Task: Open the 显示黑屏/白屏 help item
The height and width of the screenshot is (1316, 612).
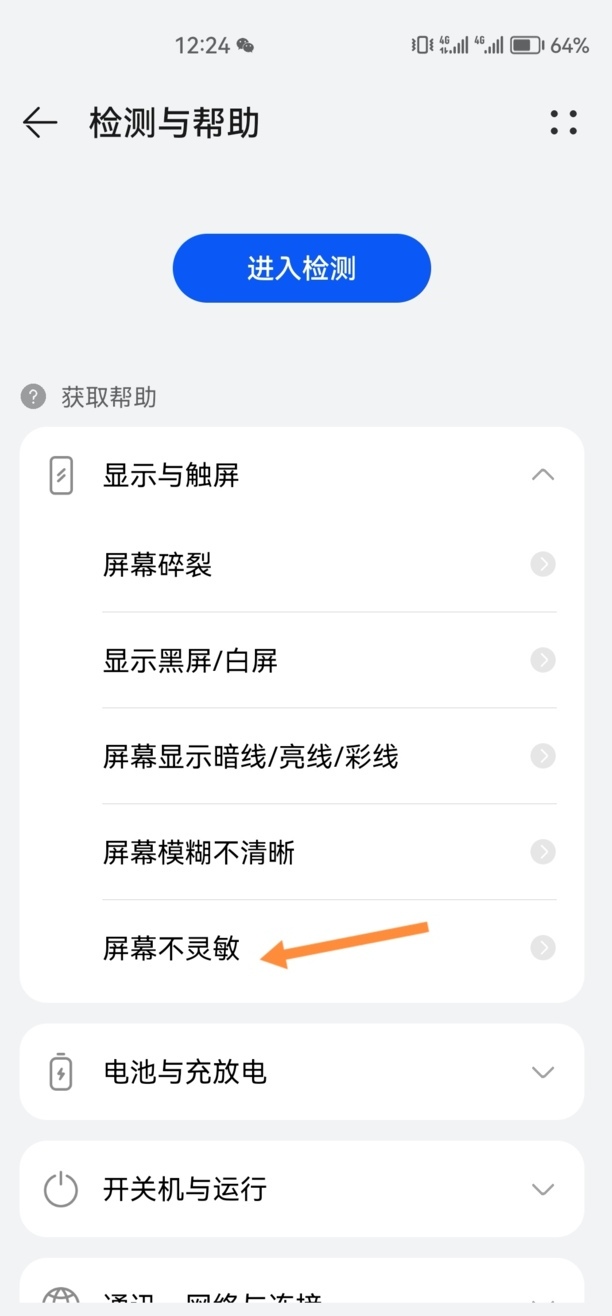Action: pos(329,660)
